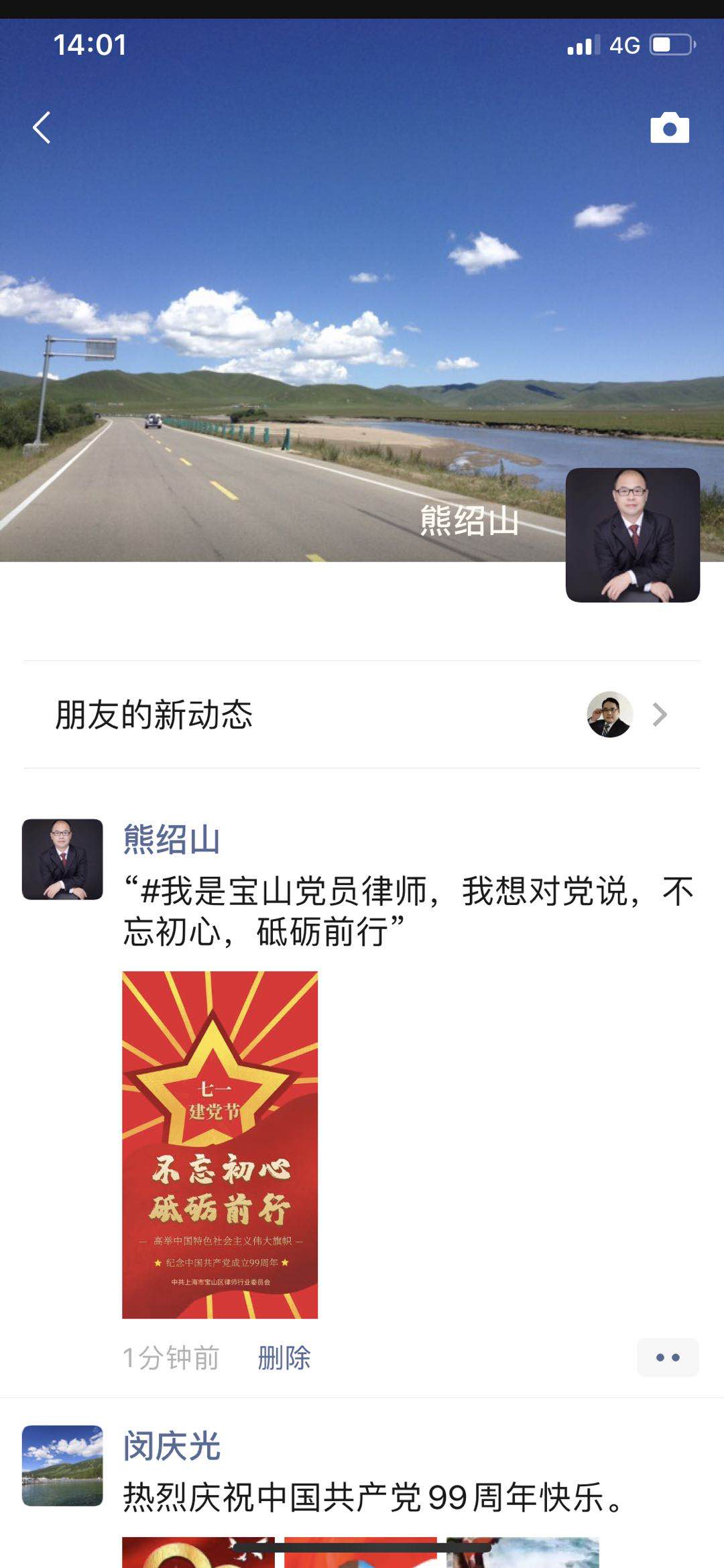Go back using the top-left arrow
724x1568 pixels.
tap(42, 127)
